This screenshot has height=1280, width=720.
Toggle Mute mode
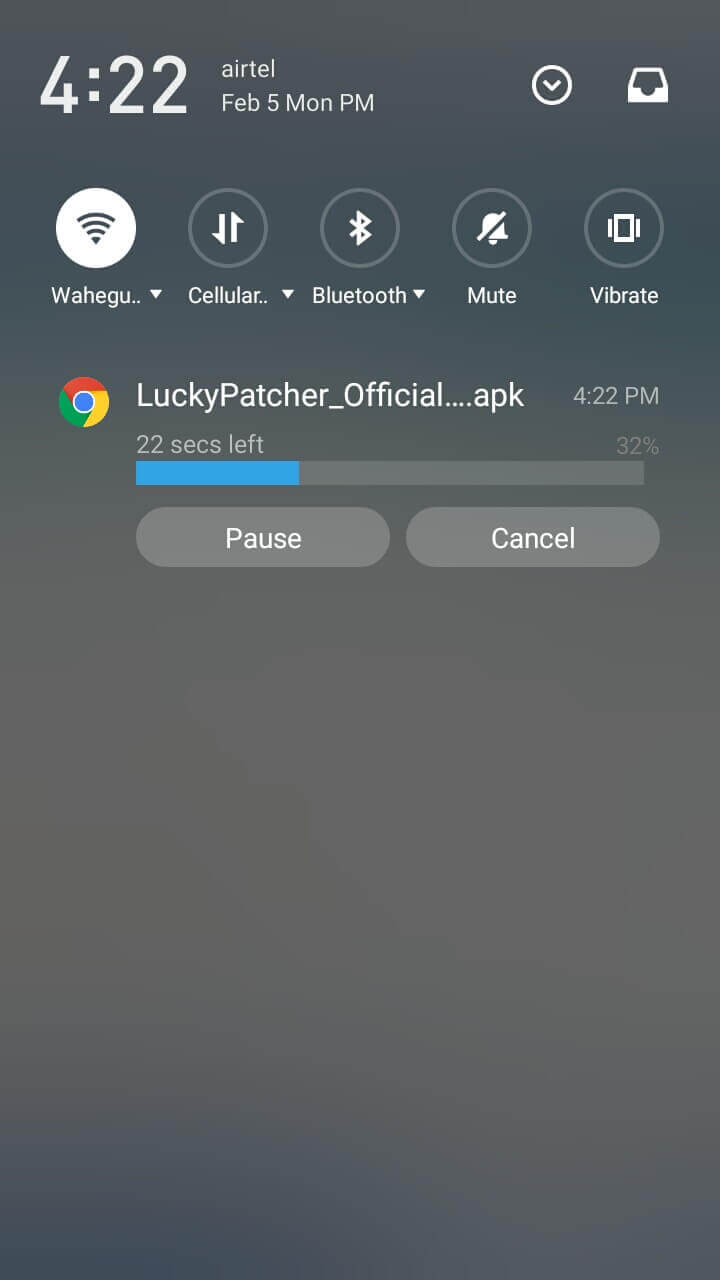(492, 228)
